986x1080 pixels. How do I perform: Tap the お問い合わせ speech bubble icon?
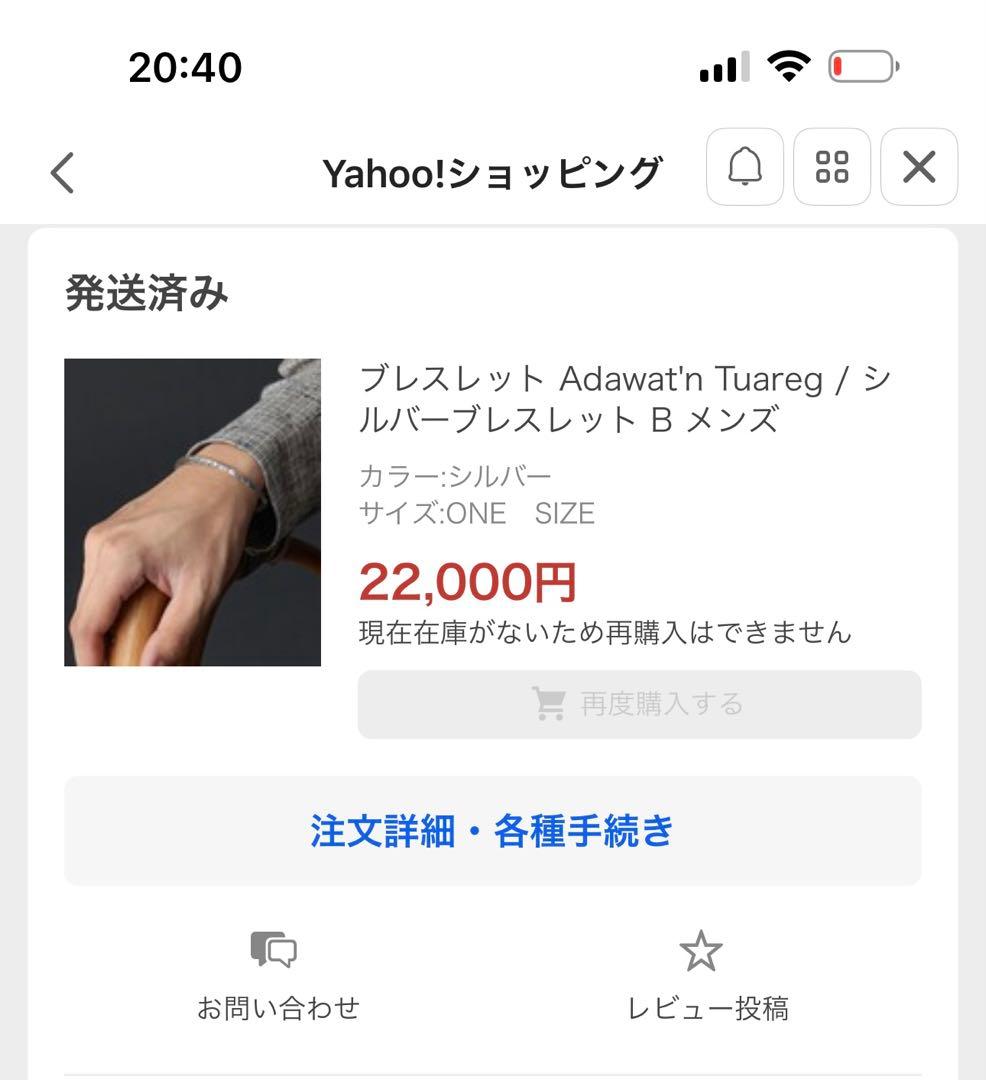(274, 950)
